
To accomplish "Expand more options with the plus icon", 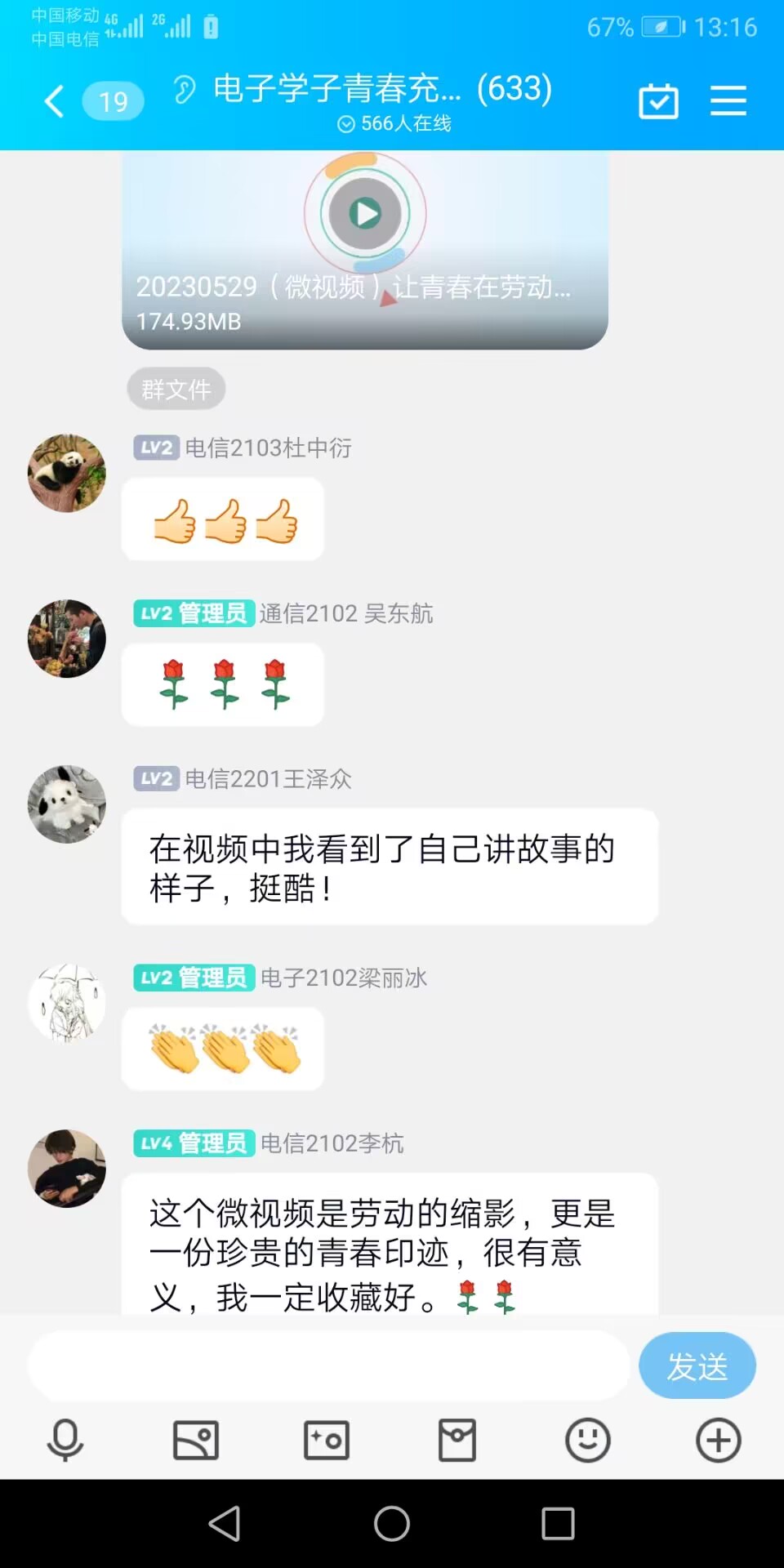I will pos(719,1440).
